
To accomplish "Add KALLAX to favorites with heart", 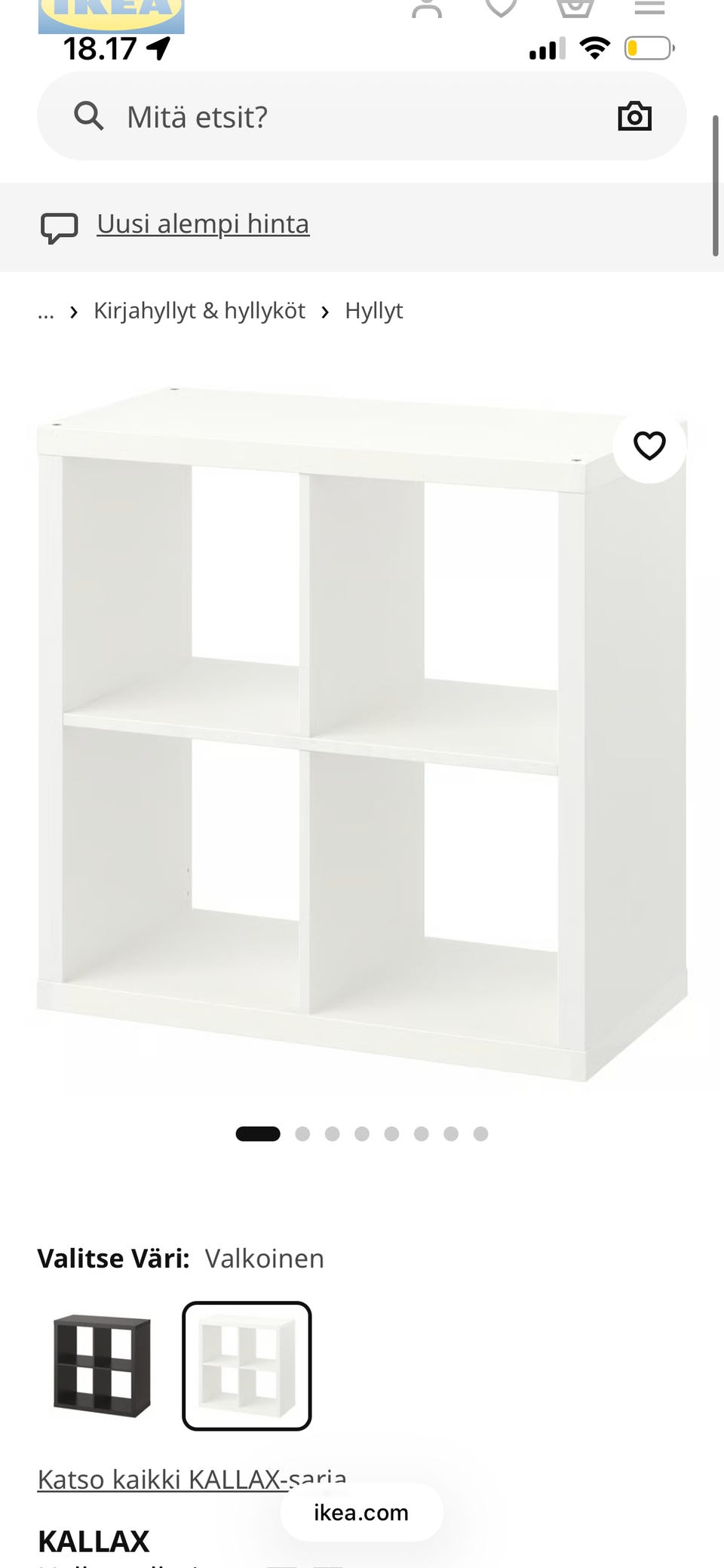I will pyautogui.click(x=649, y=446).
